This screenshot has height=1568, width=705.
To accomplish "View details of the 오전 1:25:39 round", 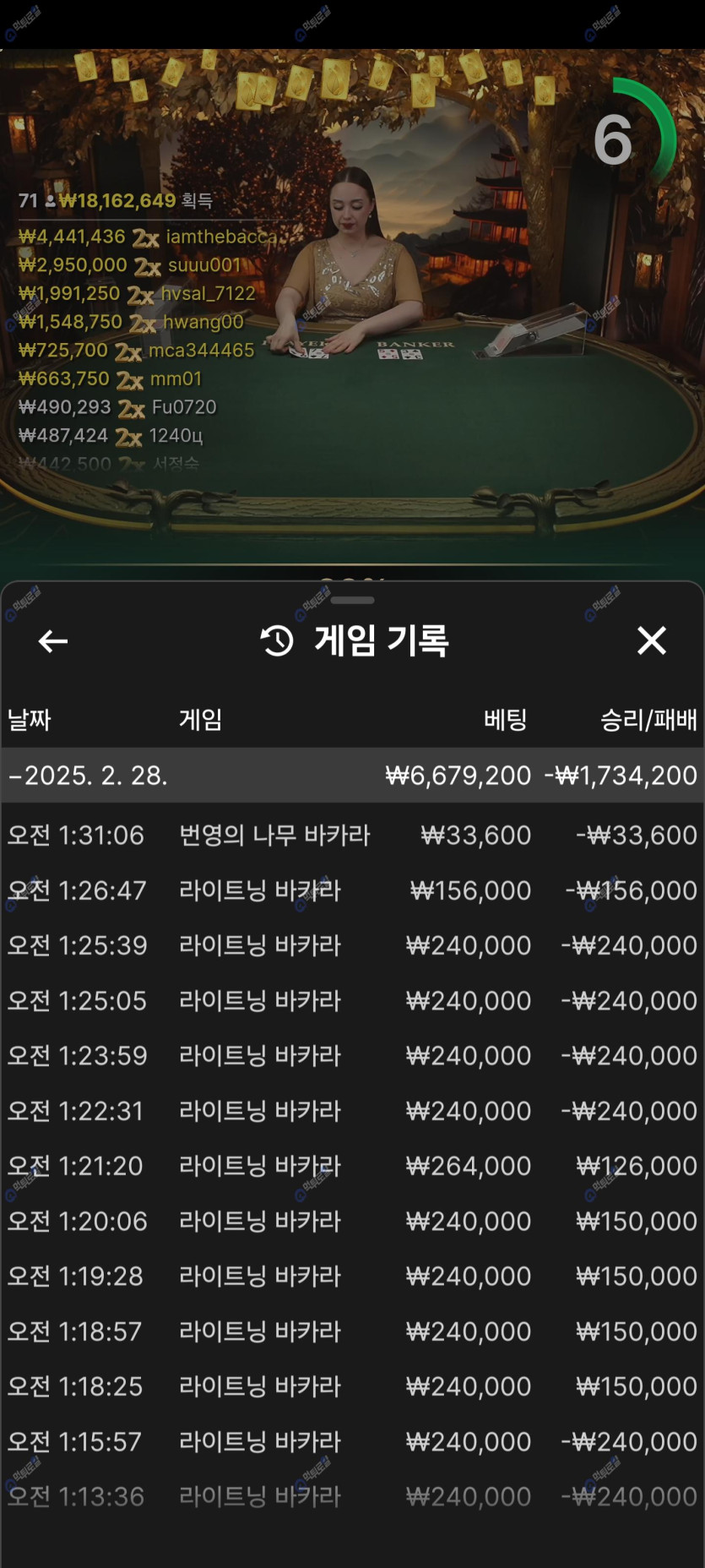I will tap(352, 945).
